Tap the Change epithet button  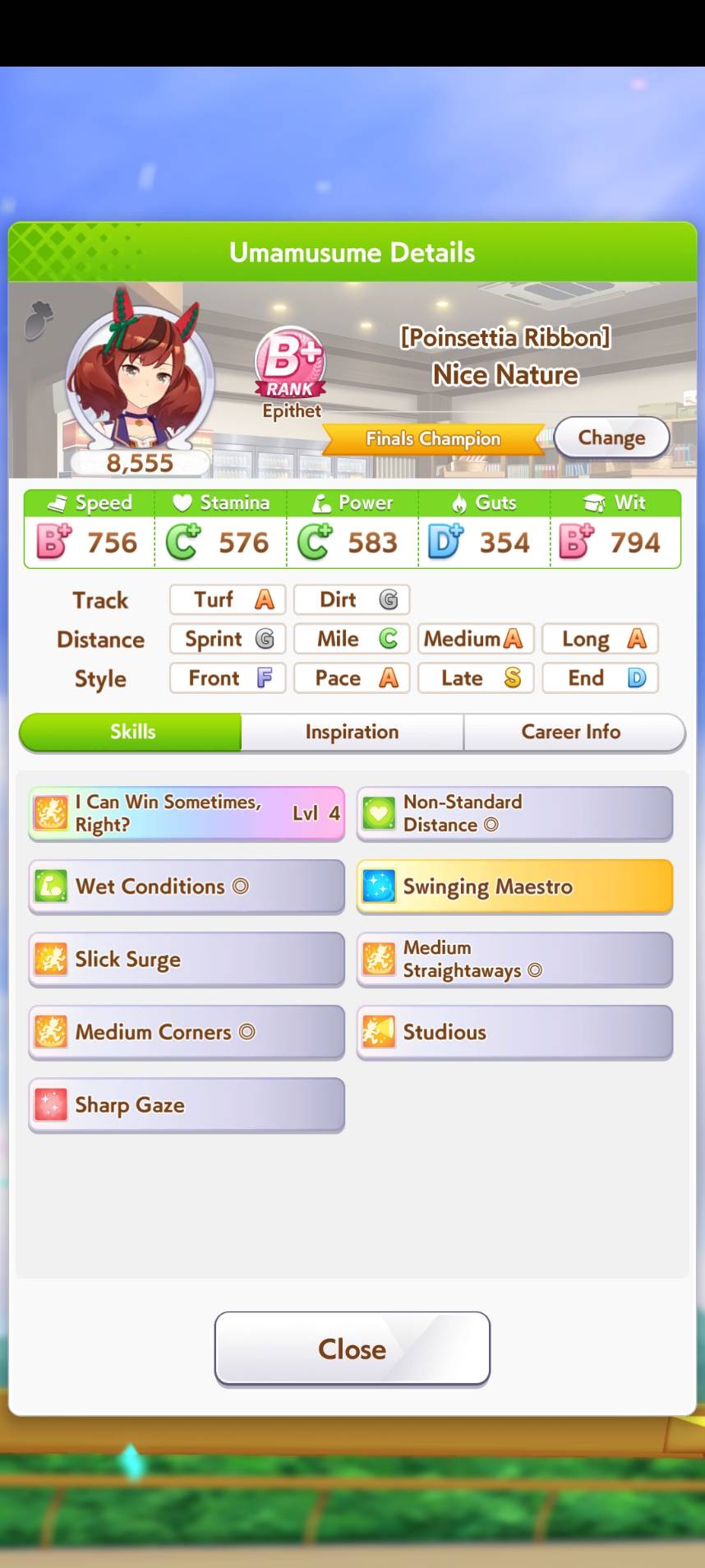[611, 437]
